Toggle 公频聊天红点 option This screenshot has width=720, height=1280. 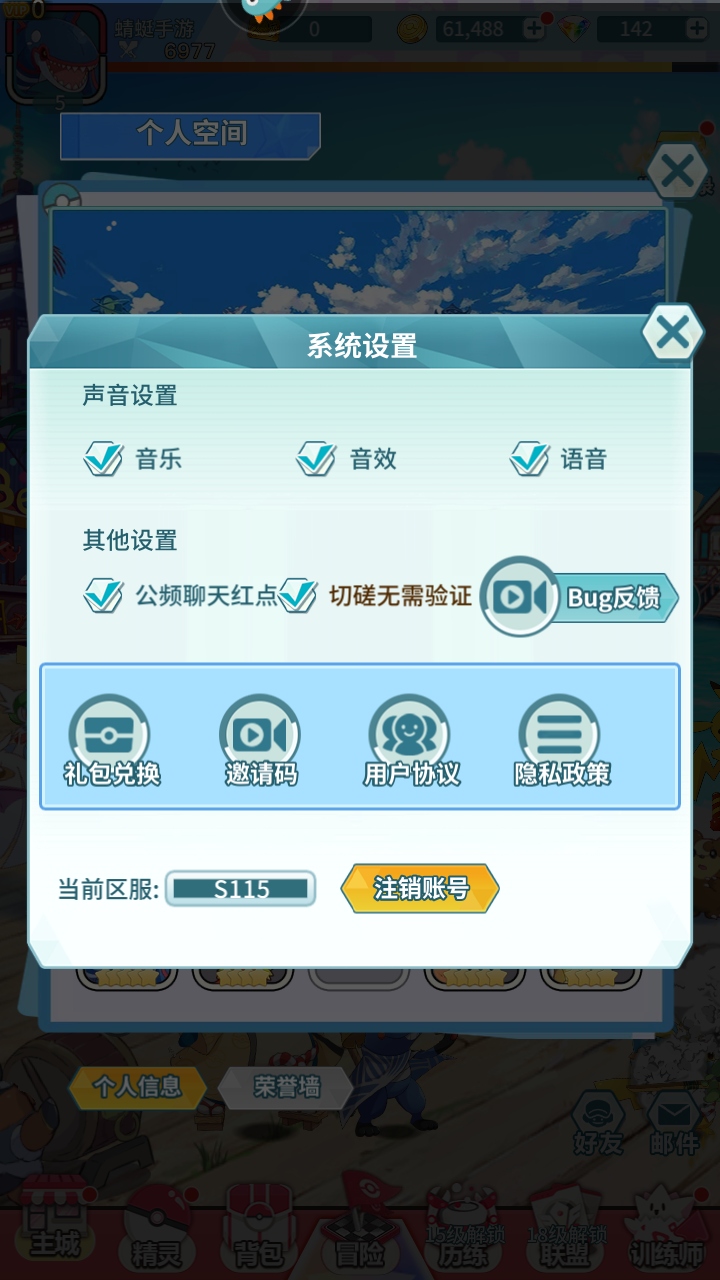point(103,596)
